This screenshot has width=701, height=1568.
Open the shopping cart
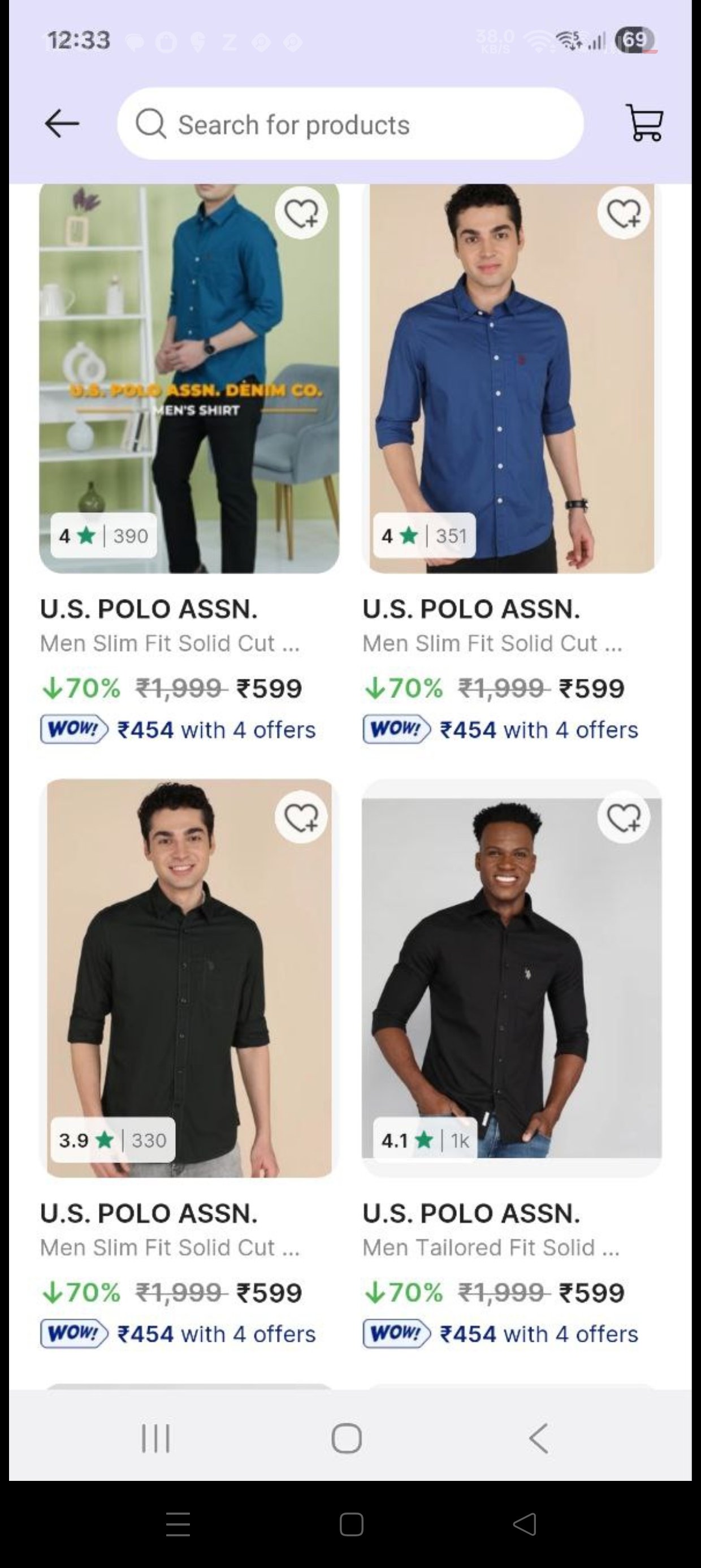(x=644, y=123)
